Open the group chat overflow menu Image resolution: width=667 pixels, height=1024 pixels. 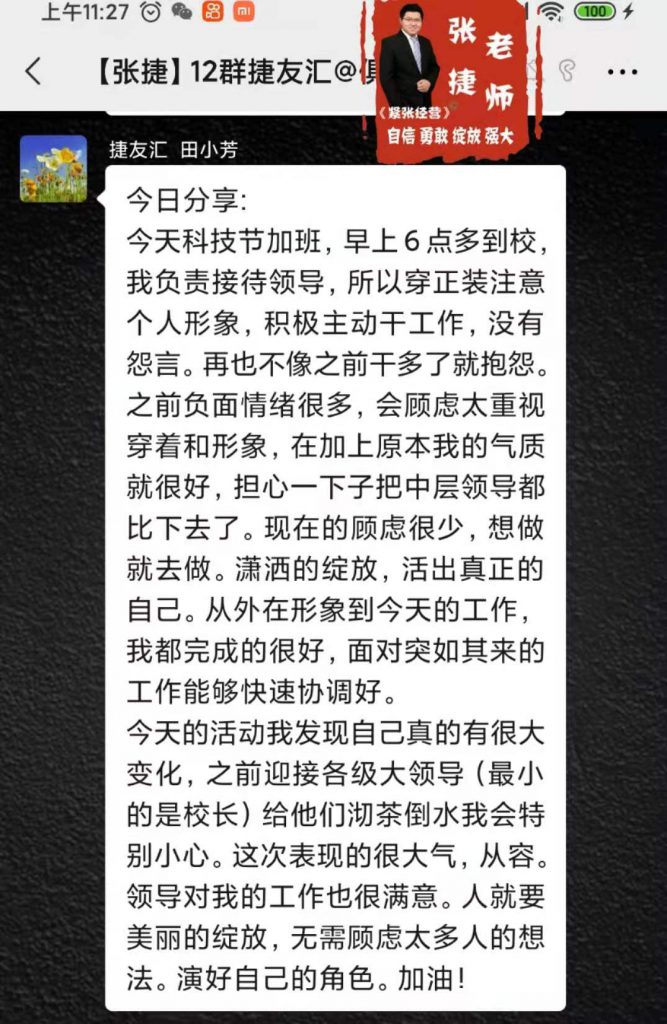pos(622,72)
